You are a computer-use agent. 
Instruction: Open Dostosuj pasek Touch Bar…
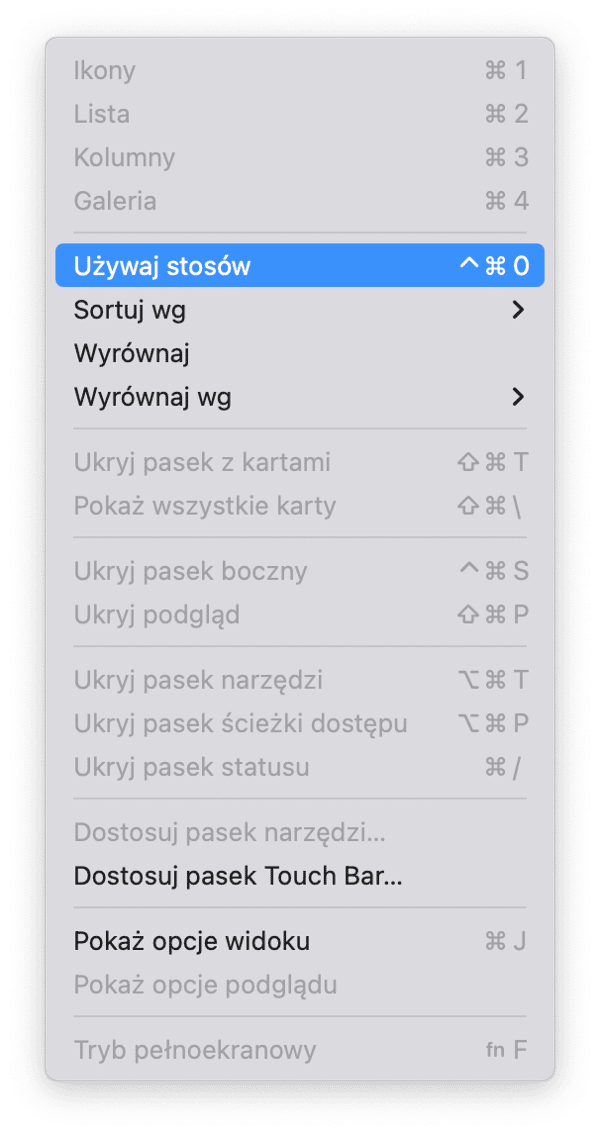pos(299,877)
